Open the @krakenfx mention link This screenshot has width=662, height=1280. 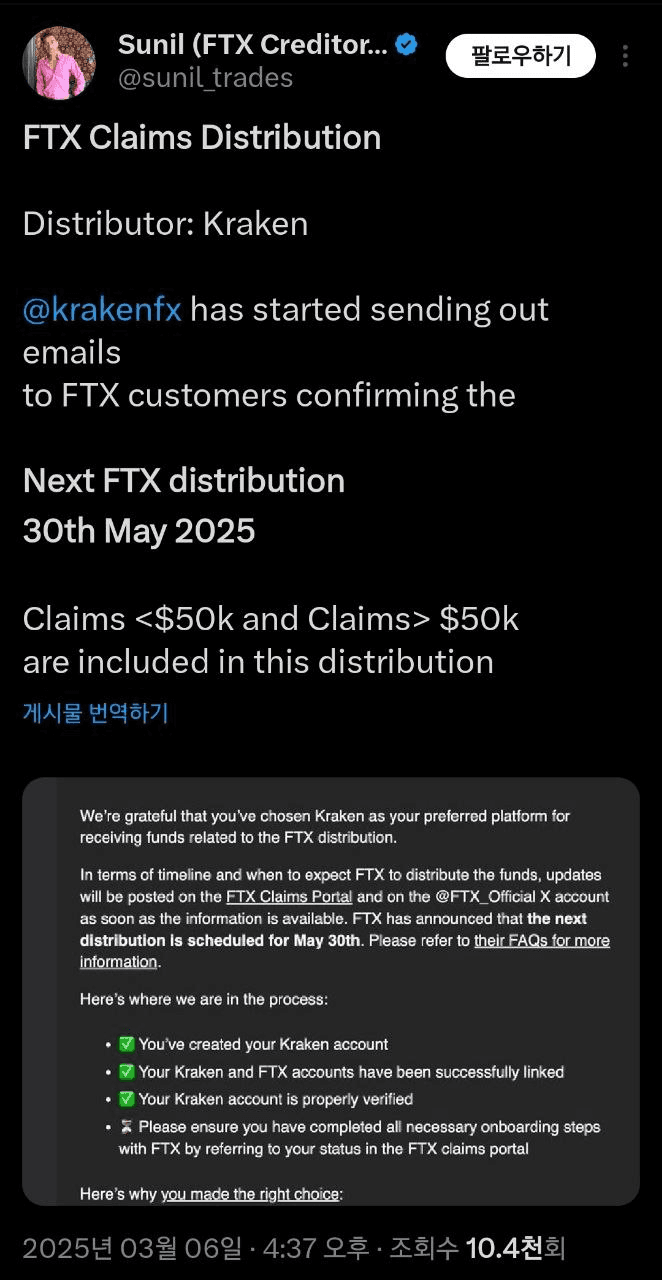102,309
